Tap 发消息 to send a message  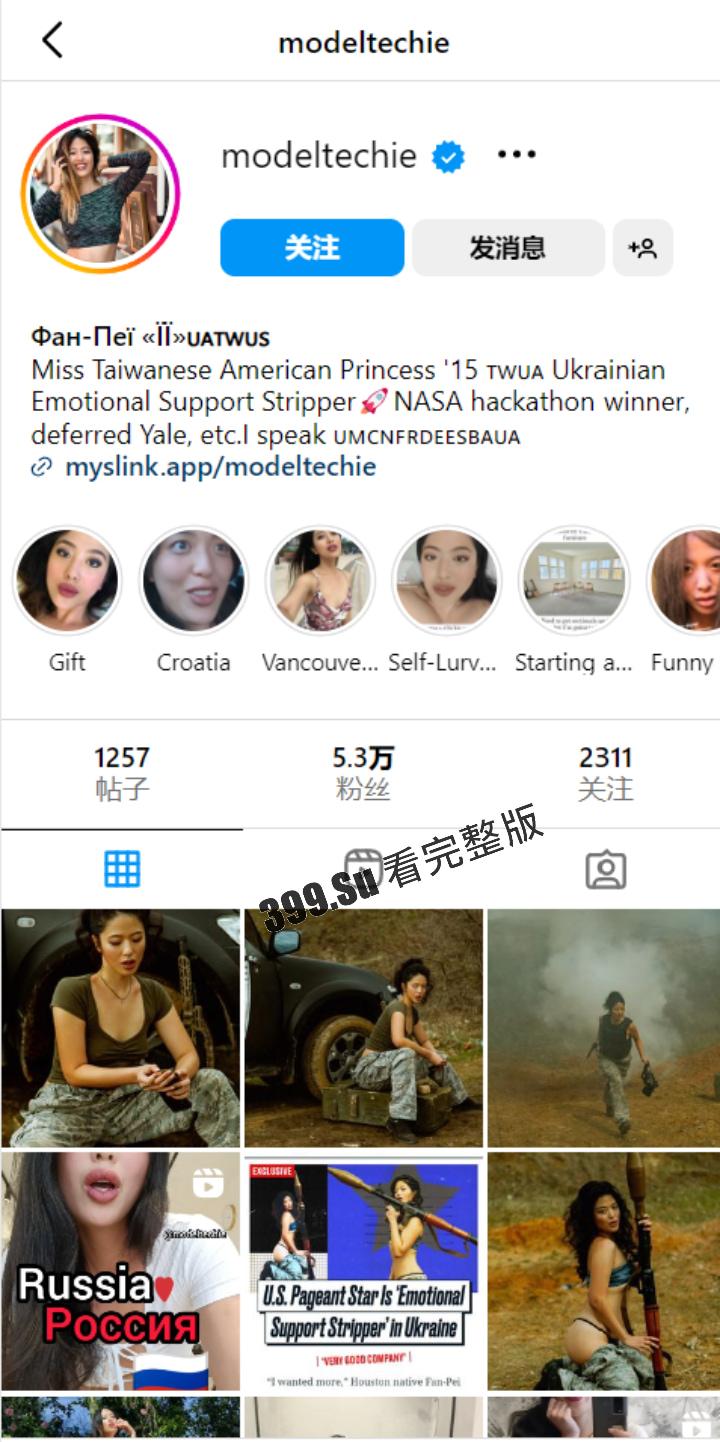pos(508,248)
